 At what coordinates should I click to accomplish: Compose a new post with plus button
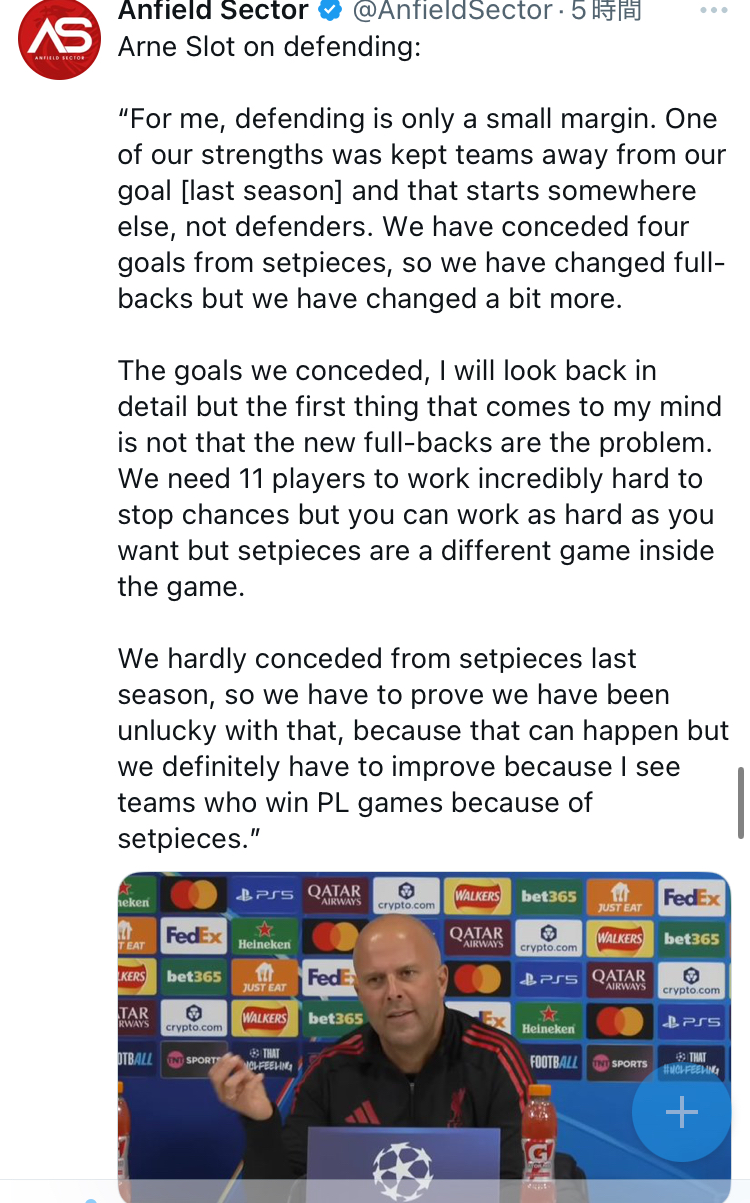coord(682,1112)
